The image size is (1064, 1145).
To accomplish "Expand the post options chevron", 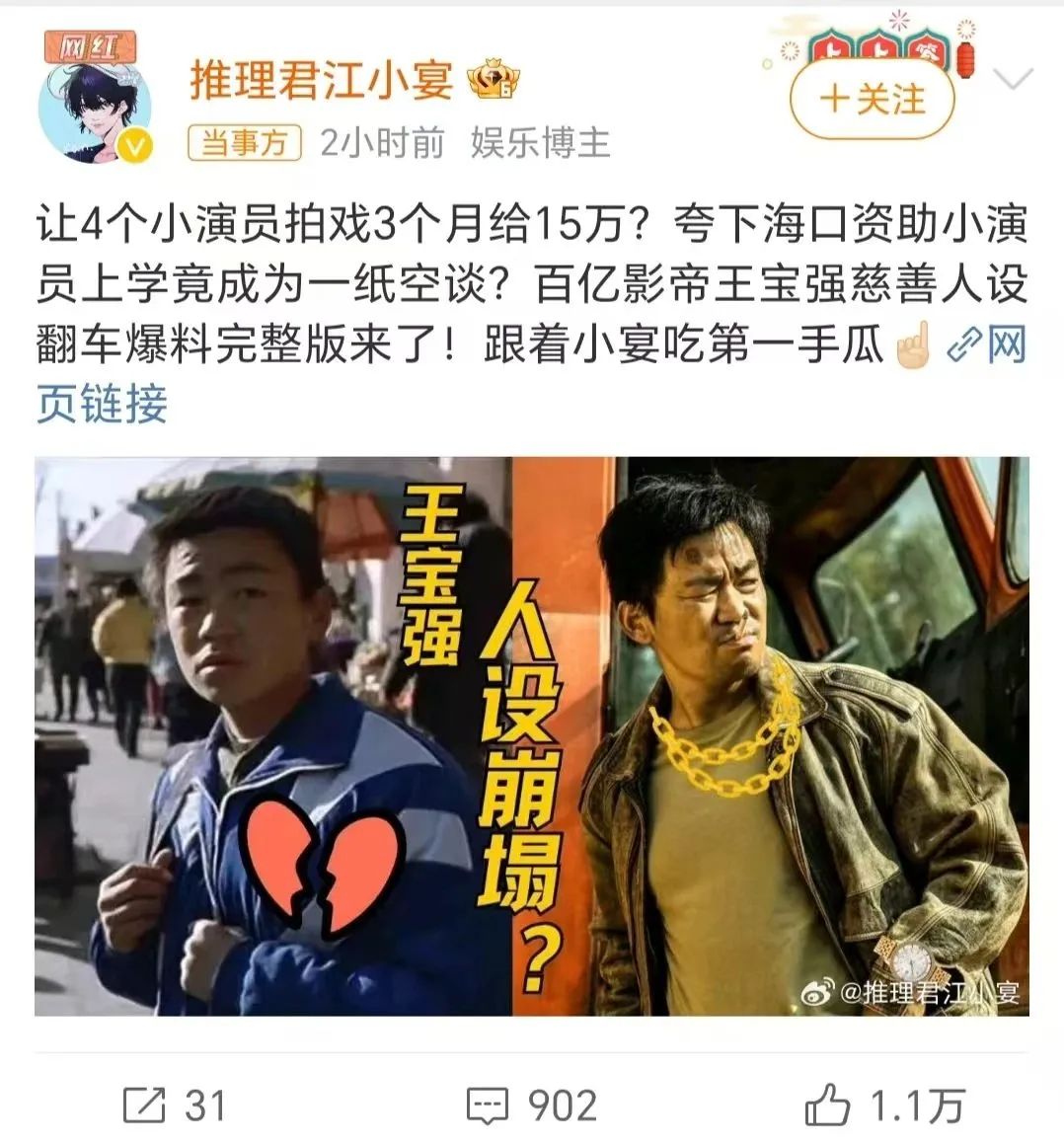I will (x=1014, y=79).
